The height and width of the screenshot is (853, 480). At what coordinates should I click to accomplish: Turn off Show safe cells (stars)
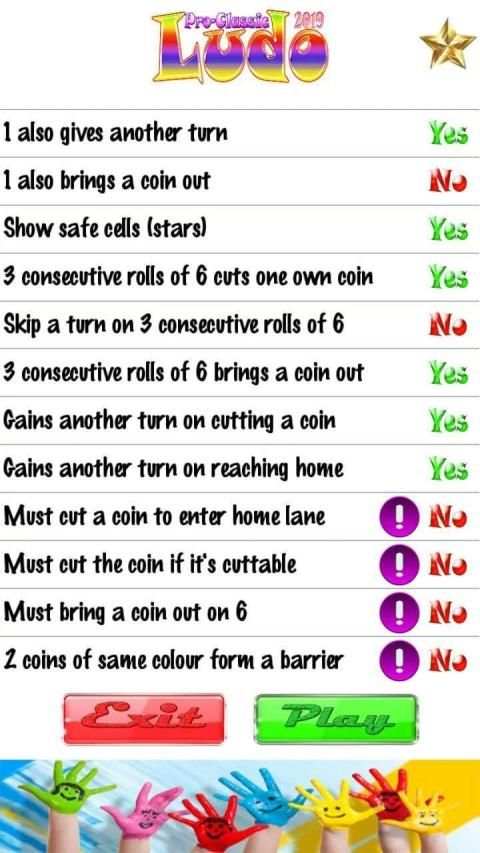448,229
